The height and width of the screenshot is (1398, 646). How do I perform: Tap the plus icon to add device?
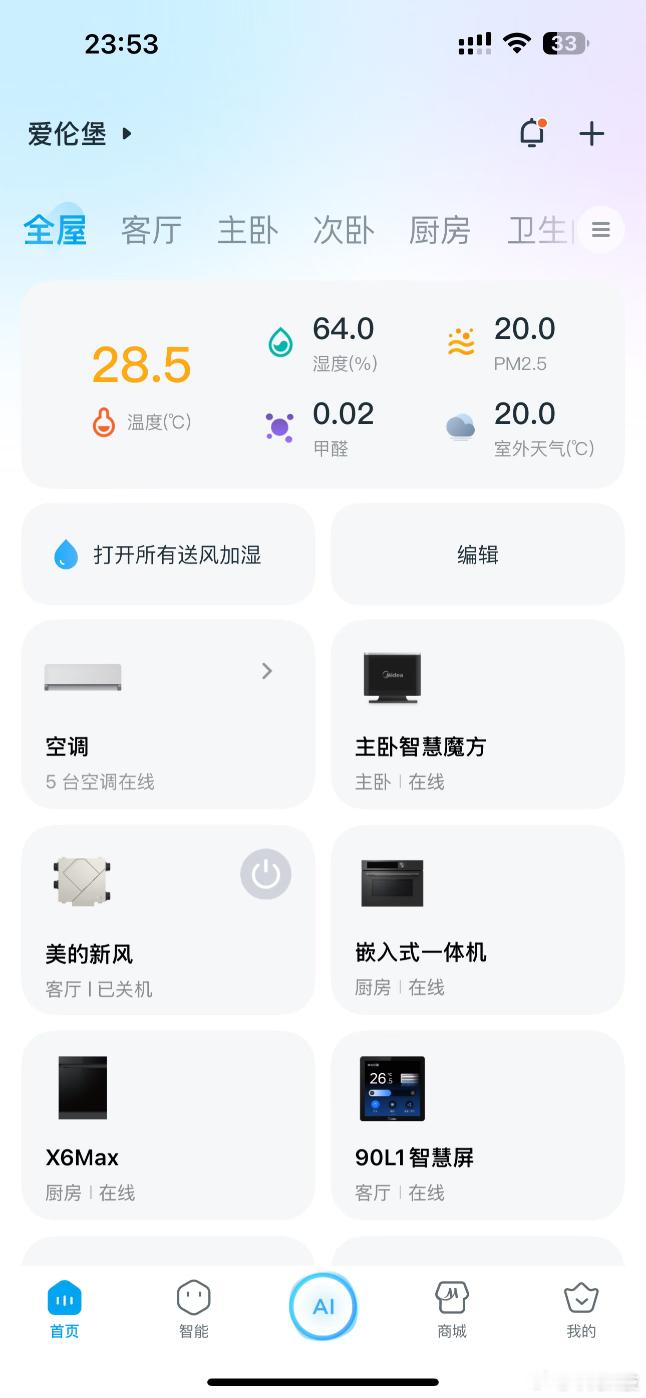592,133
